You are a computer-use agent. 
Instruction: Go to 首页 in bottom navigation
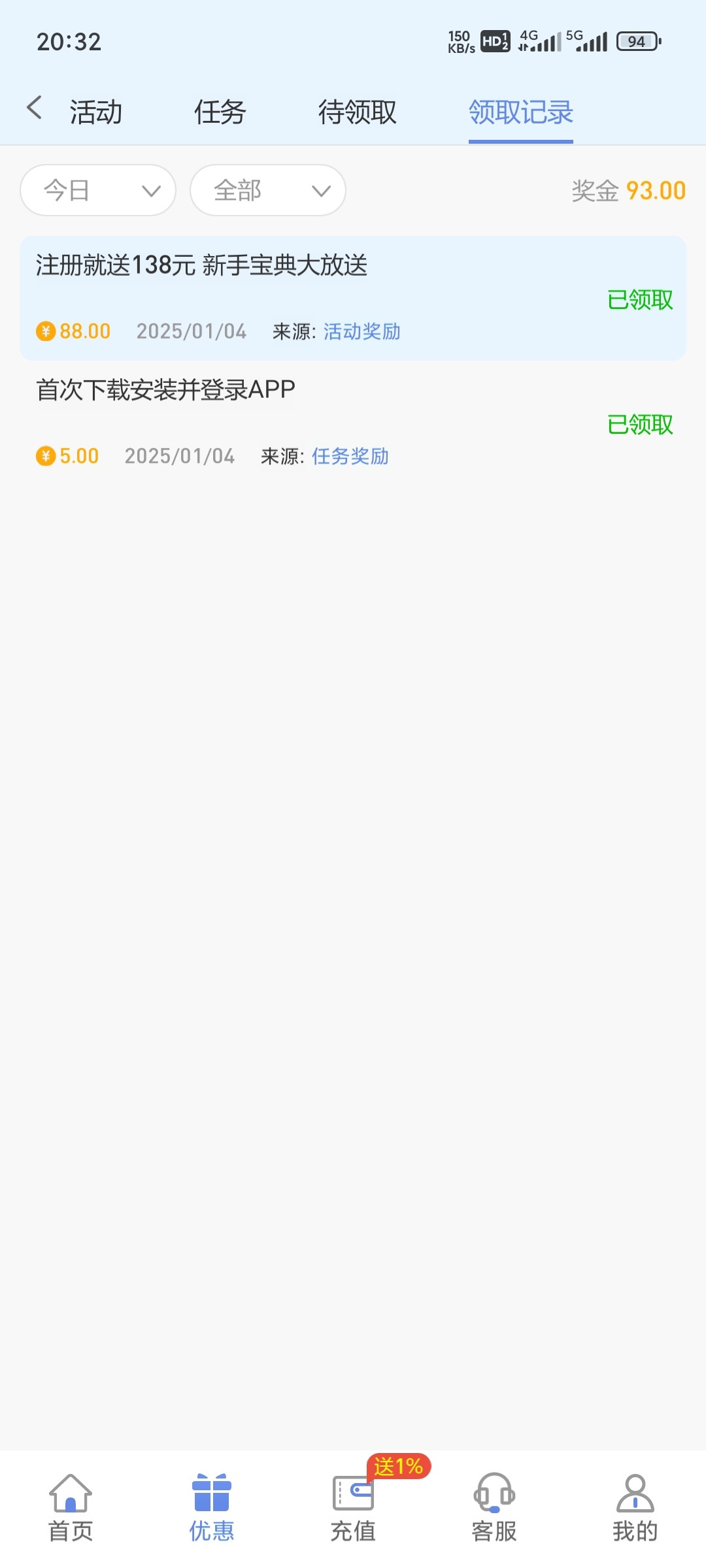71,1508
